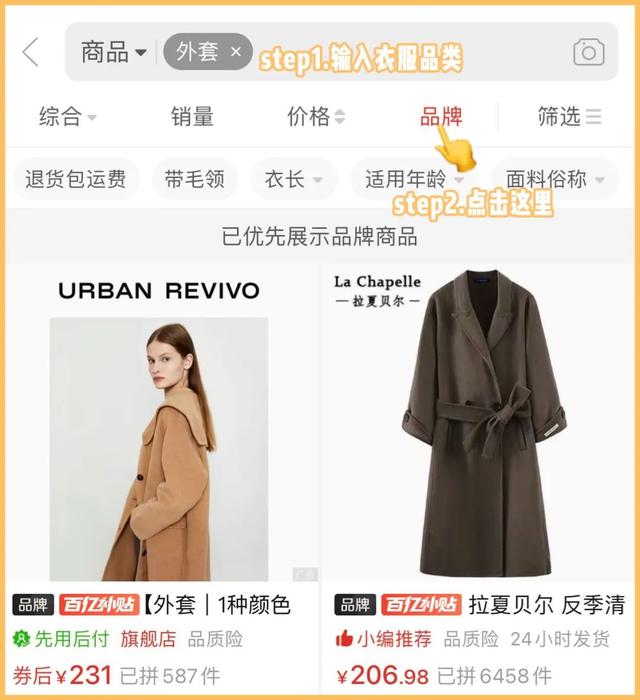Open camera image search

(589, 52)
